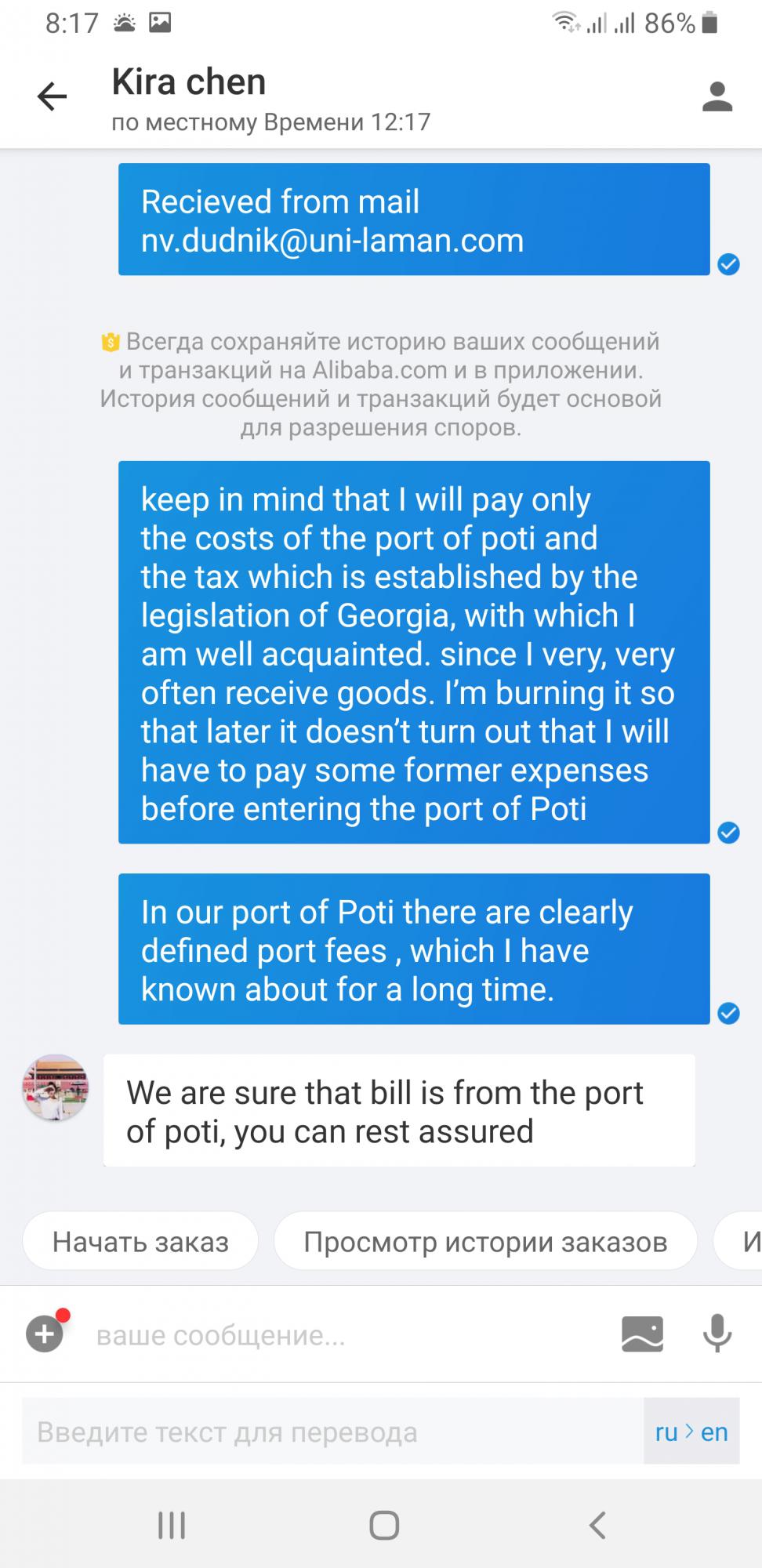View Kira chen's avatar next to reply
The height and width of the screenshot is (1568, 762).
(x=55, y=1087)
